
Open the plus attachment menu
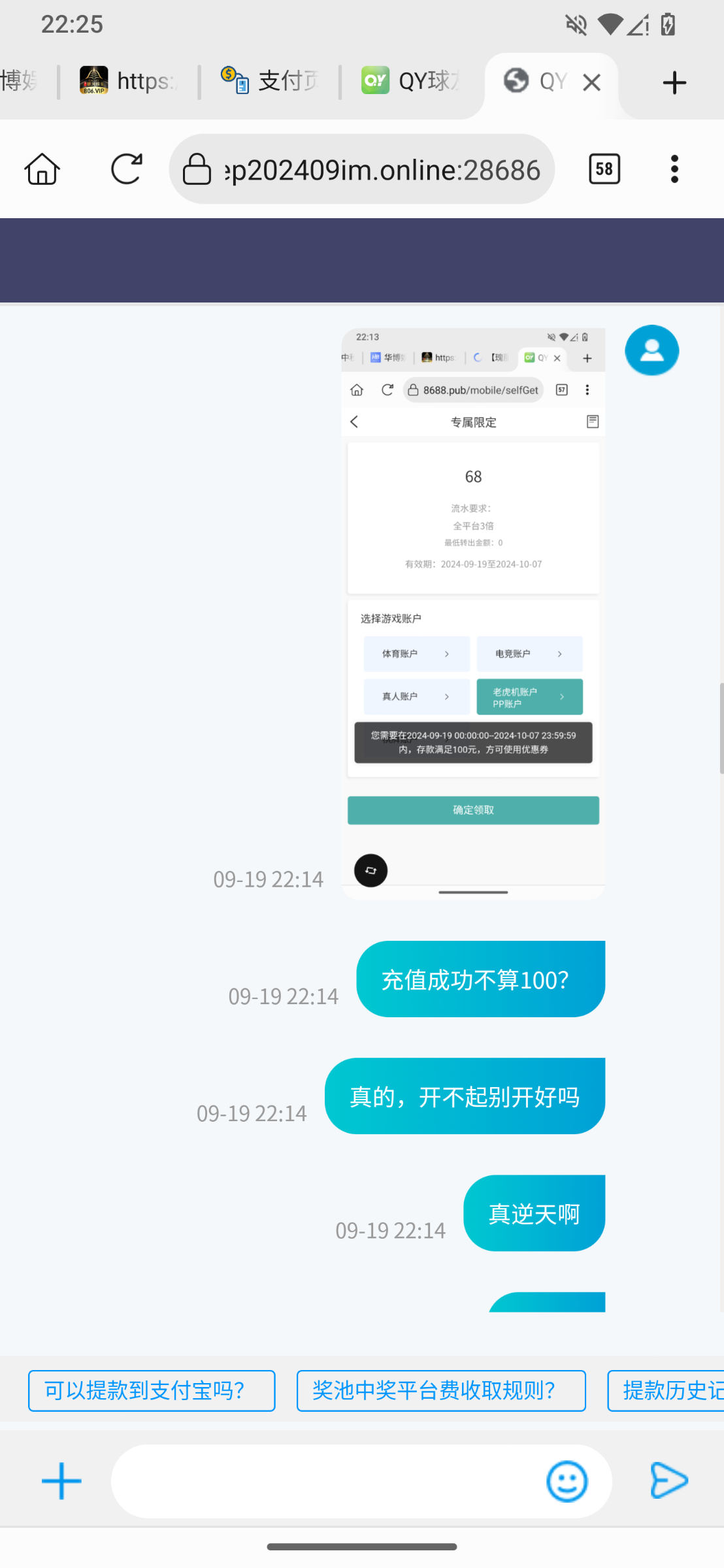(61, 1481)
